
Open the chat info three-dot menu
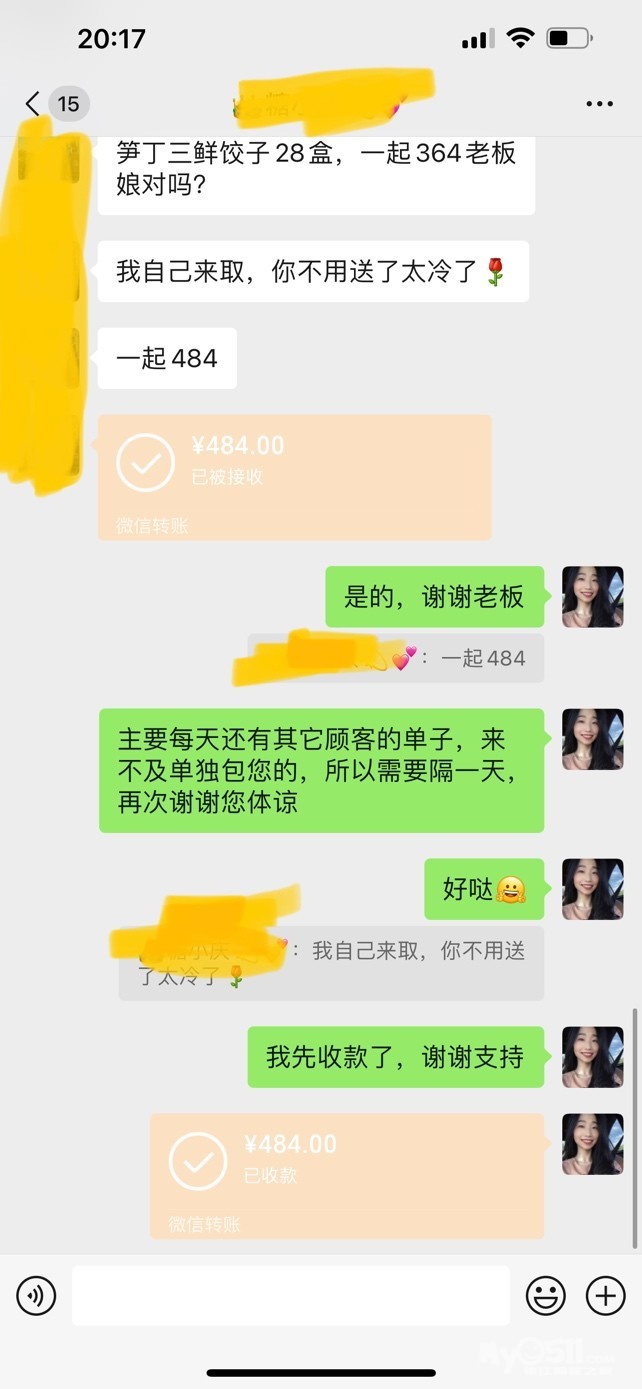(x=599, y=104)
